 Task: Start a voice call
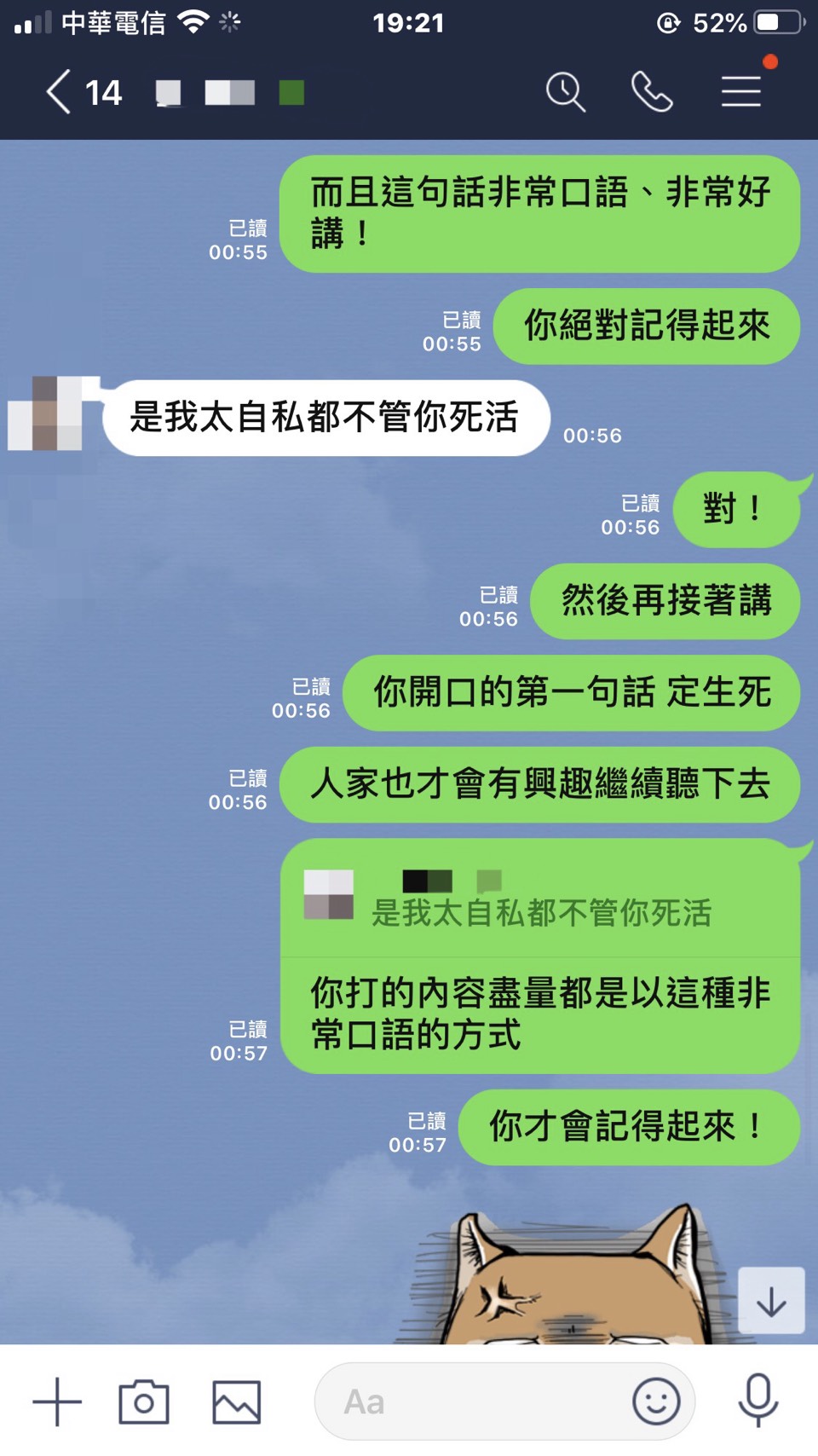(652, 92)
